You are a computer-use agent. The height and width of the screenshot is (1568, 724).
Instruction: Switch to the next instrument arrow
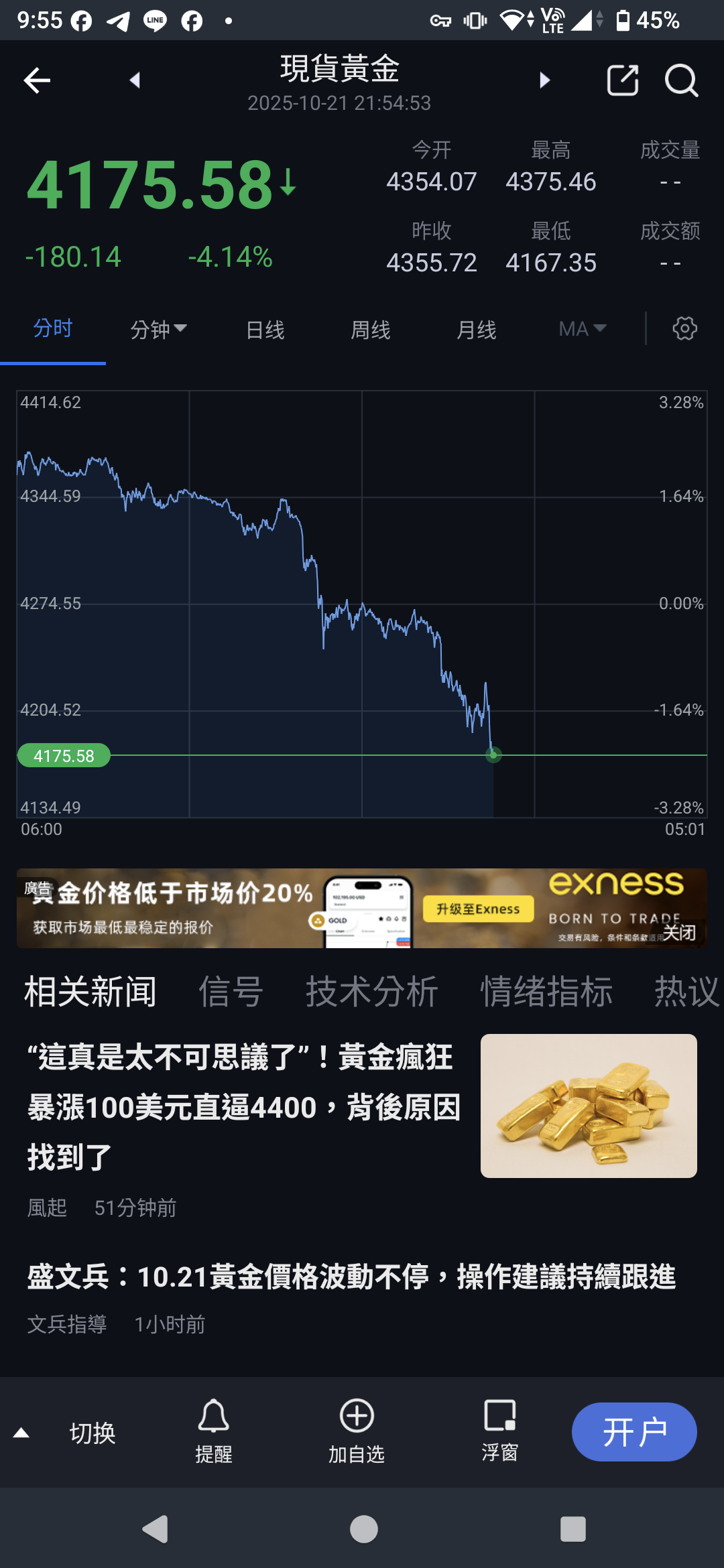(544, 81)
